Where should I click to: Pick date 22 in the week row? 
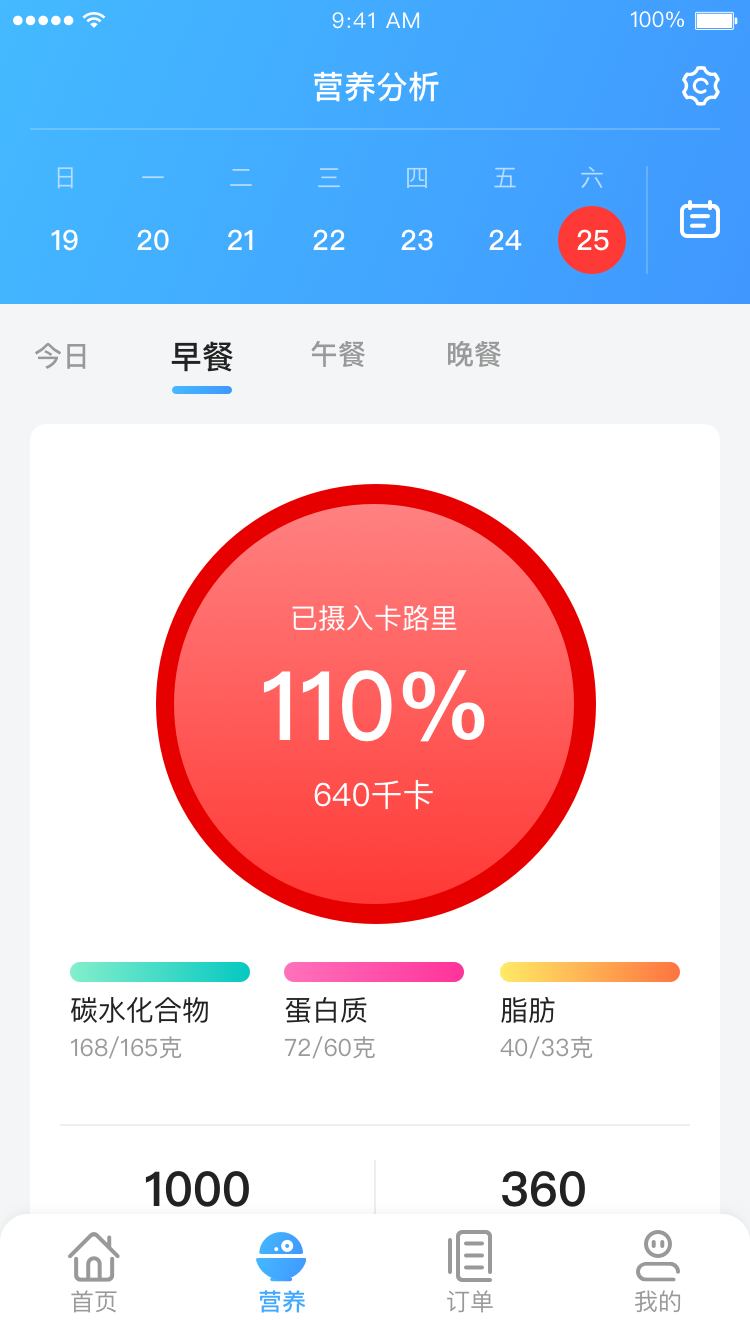tap(329, 240)
